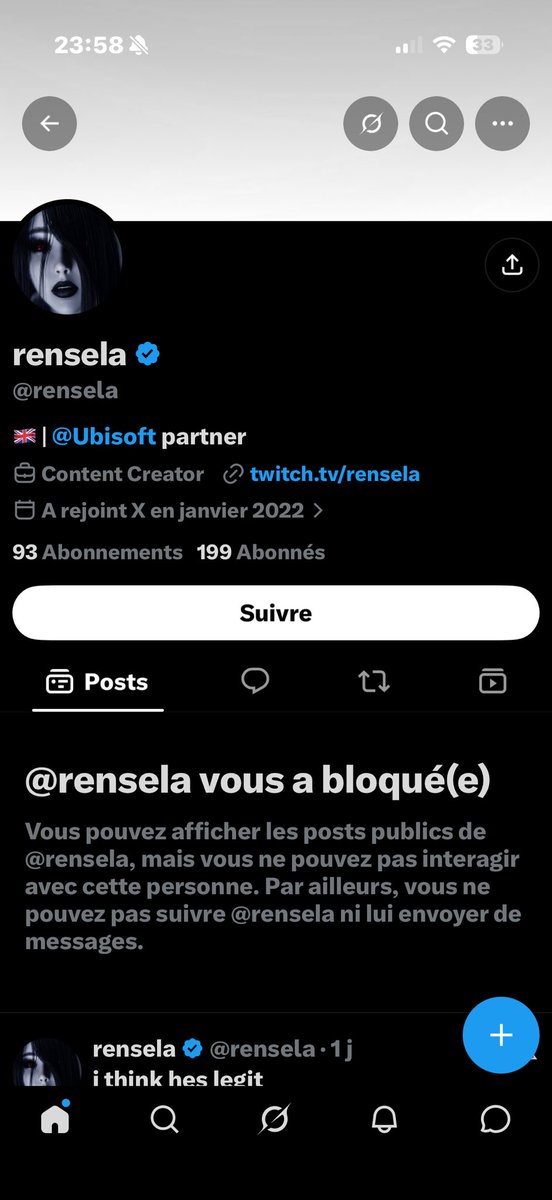Expand the joined X in janvier 2022 info

[x=169, y=510]
